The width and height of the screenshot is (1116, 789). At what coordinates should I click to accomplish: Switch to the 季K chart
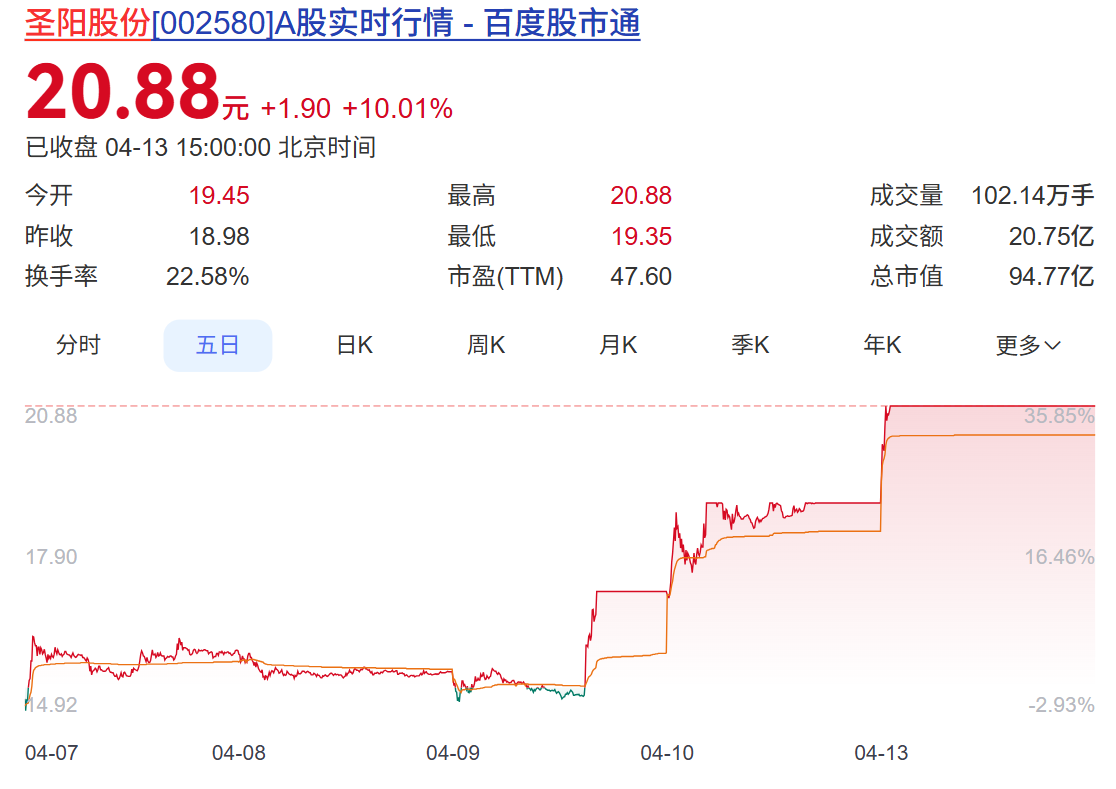[750, 346]
